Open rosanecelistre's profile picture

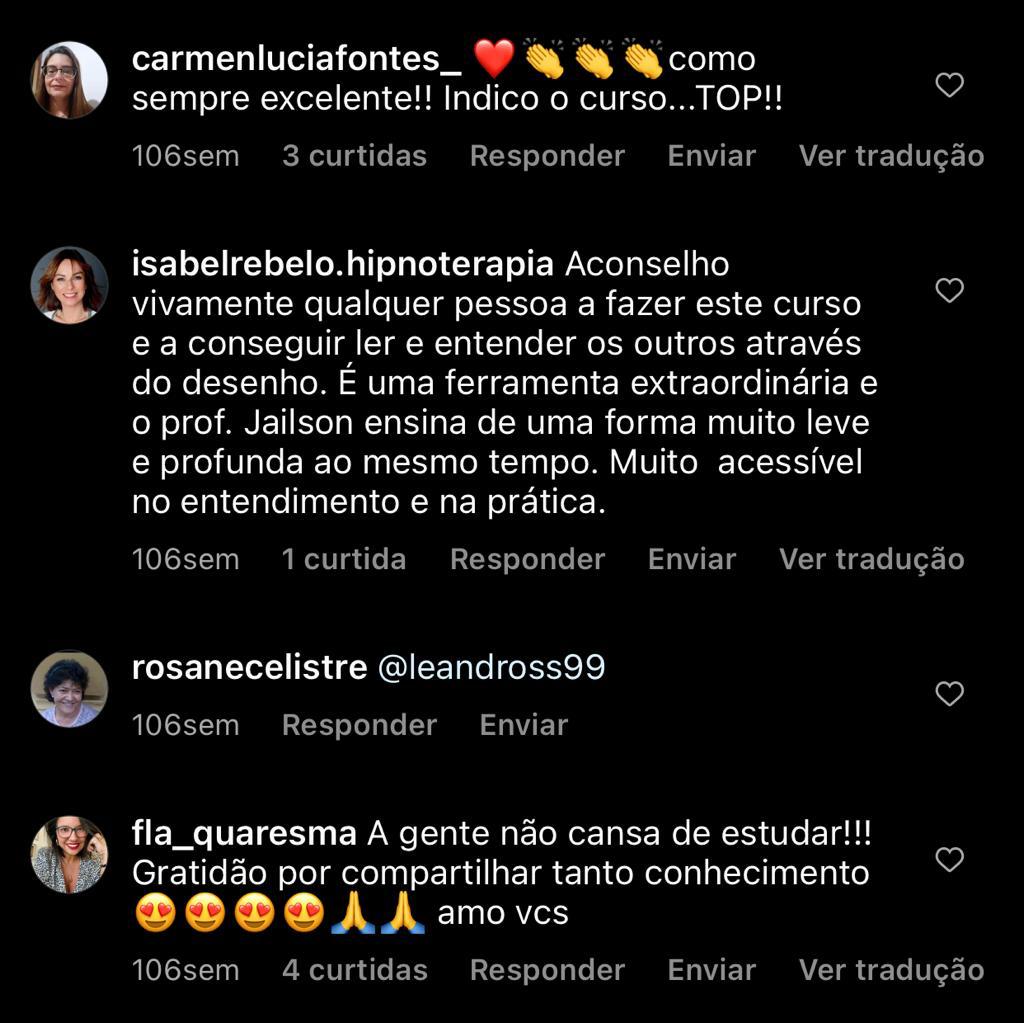(69, 689)
